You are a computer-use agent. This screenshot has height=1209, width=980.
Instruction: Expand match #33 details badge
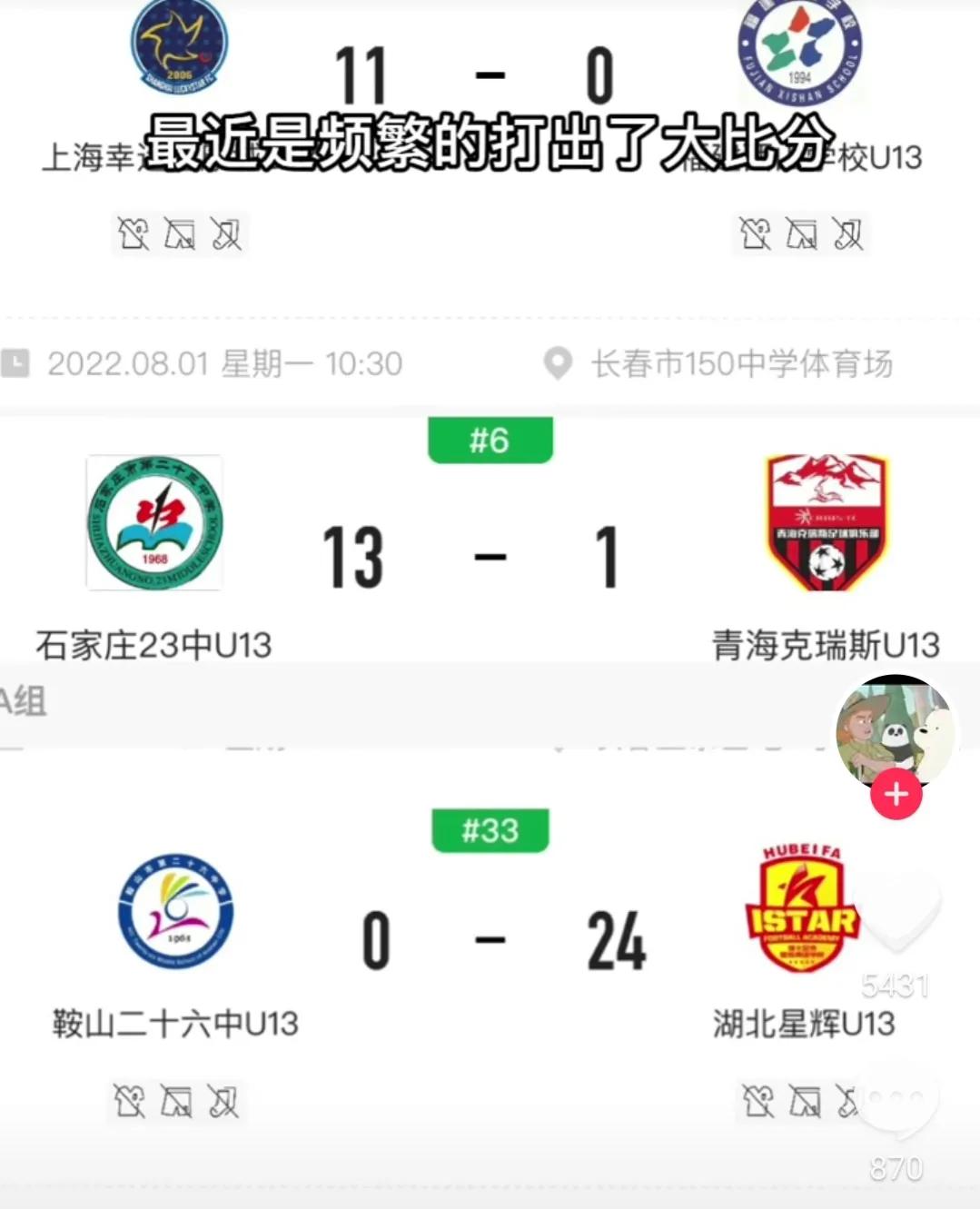pos(490,827)
